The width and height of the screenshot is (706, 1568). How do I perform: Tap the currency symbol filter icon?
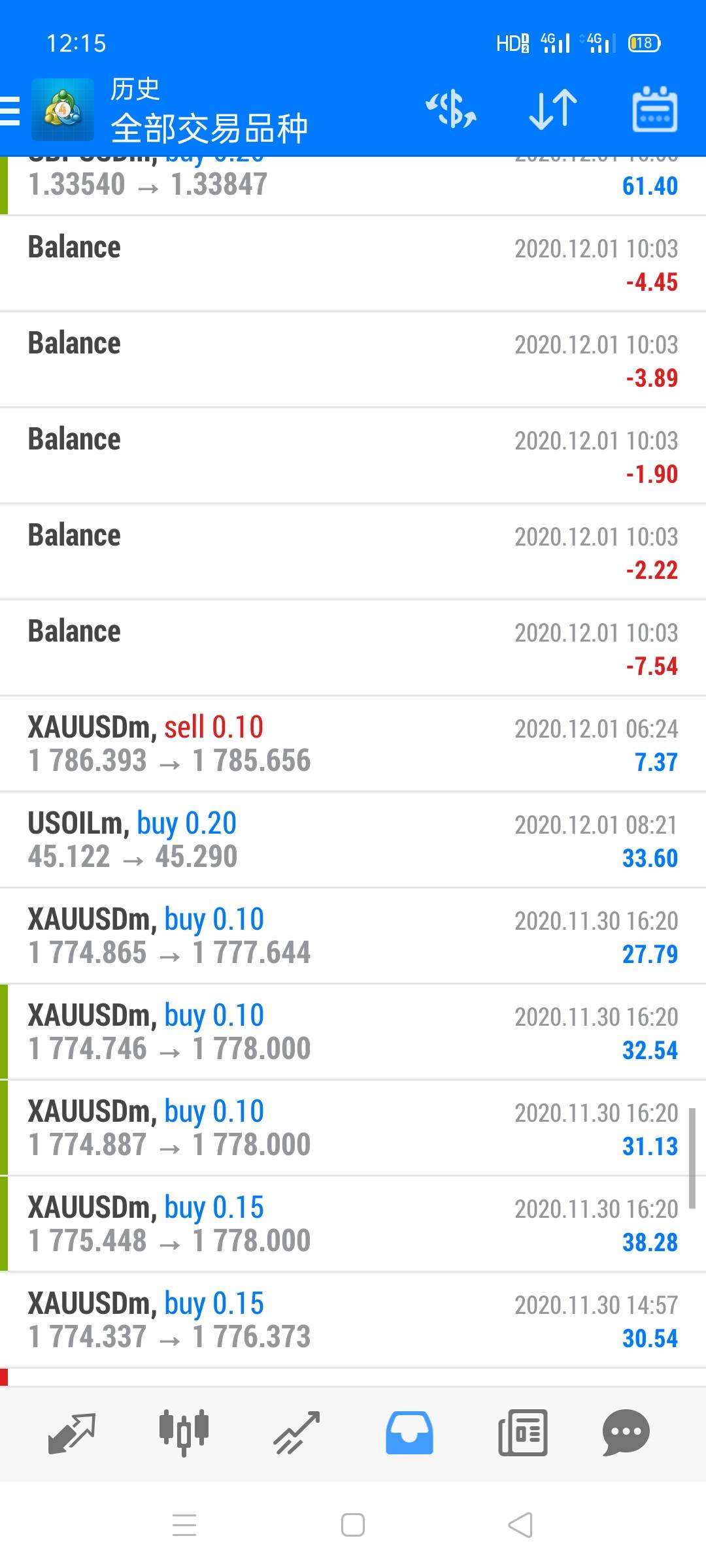(451, 109)
